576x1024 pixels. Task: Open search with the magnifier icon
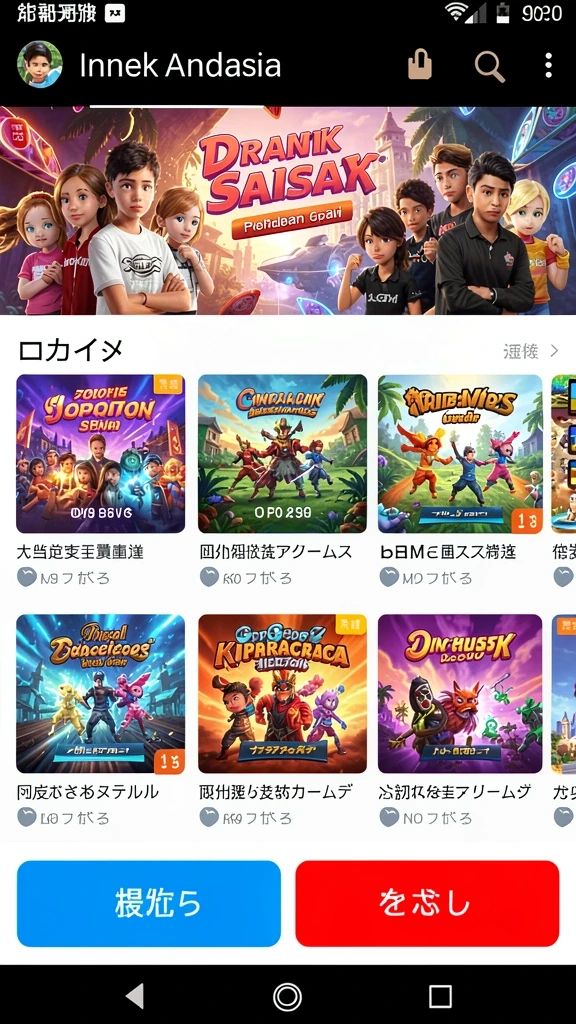click(x=489, y=66)
